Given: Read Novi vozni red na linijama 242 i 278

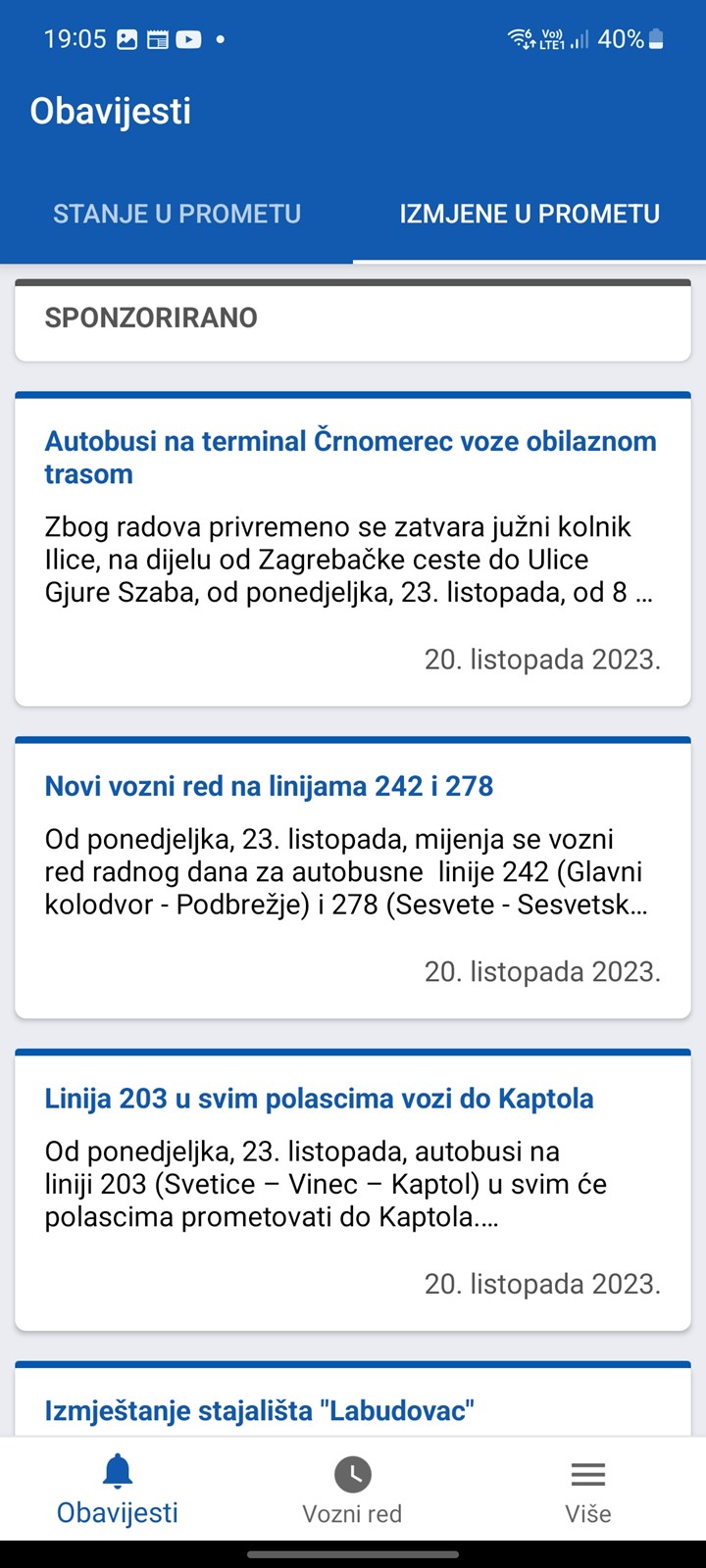Looking at the screenshot, I should pyautogui.click(x=353, y=878).
